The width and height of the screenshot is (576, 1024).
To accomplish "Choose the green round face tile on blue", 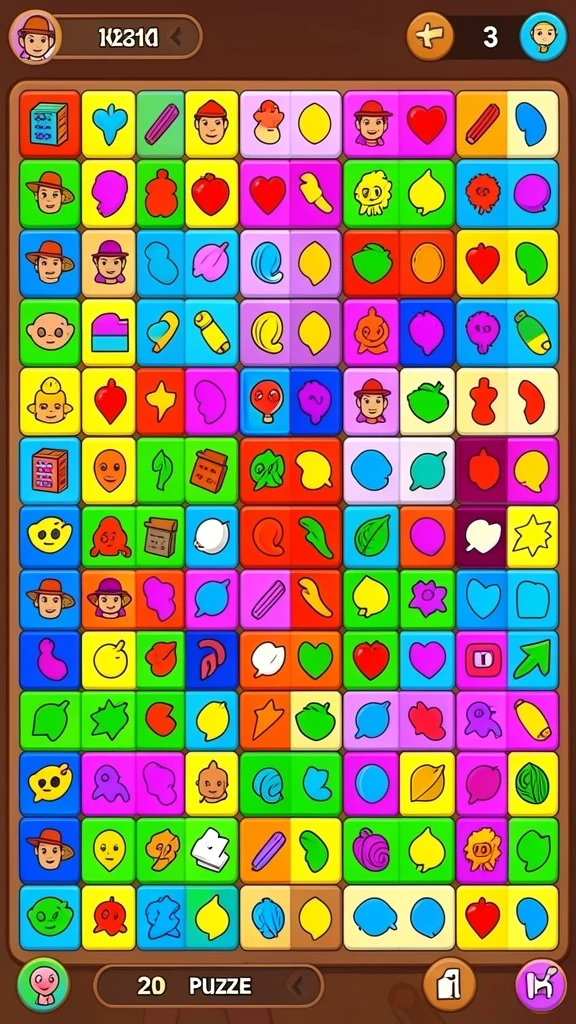I will (x=50, y=917).
